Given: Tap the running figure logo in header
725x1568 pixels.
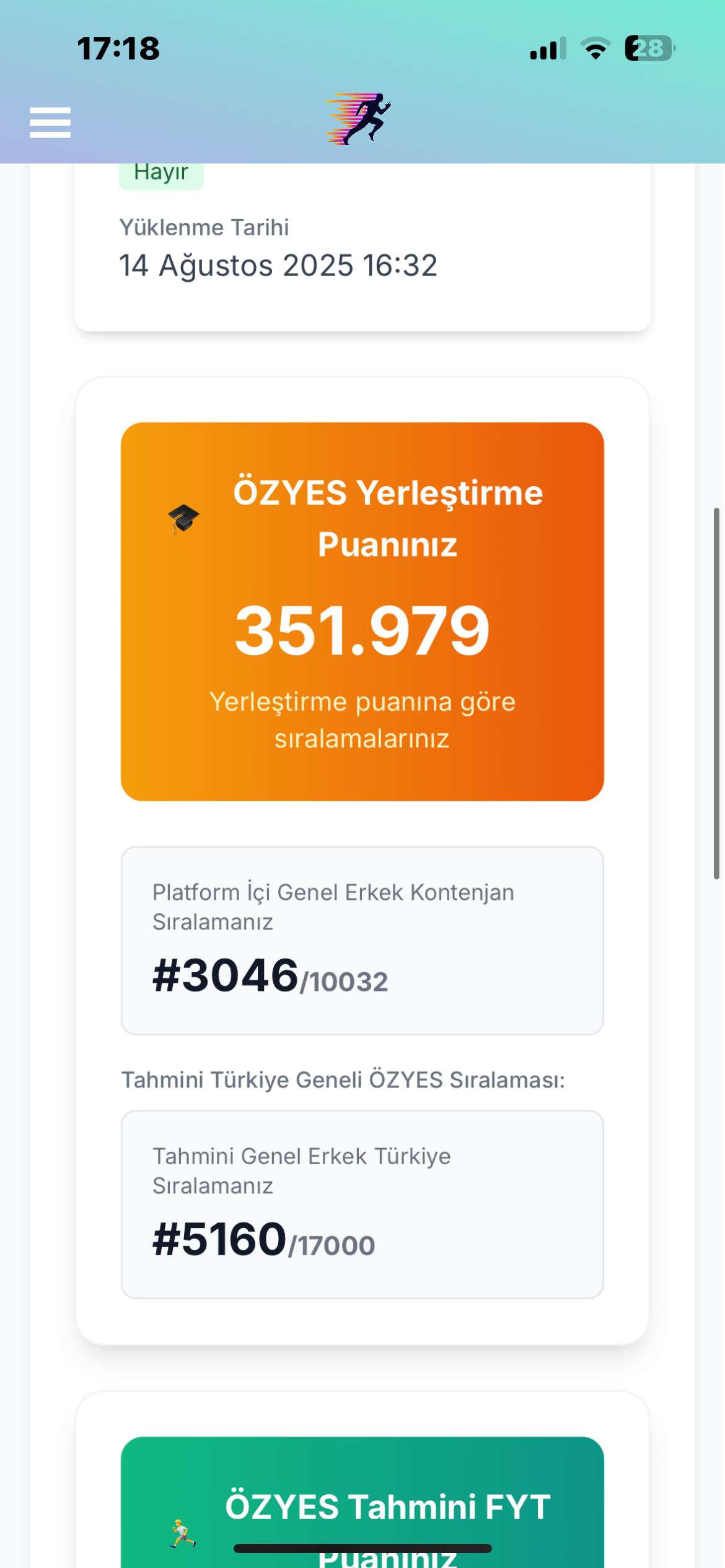Looking at the screenshot, I should point(360,119).
